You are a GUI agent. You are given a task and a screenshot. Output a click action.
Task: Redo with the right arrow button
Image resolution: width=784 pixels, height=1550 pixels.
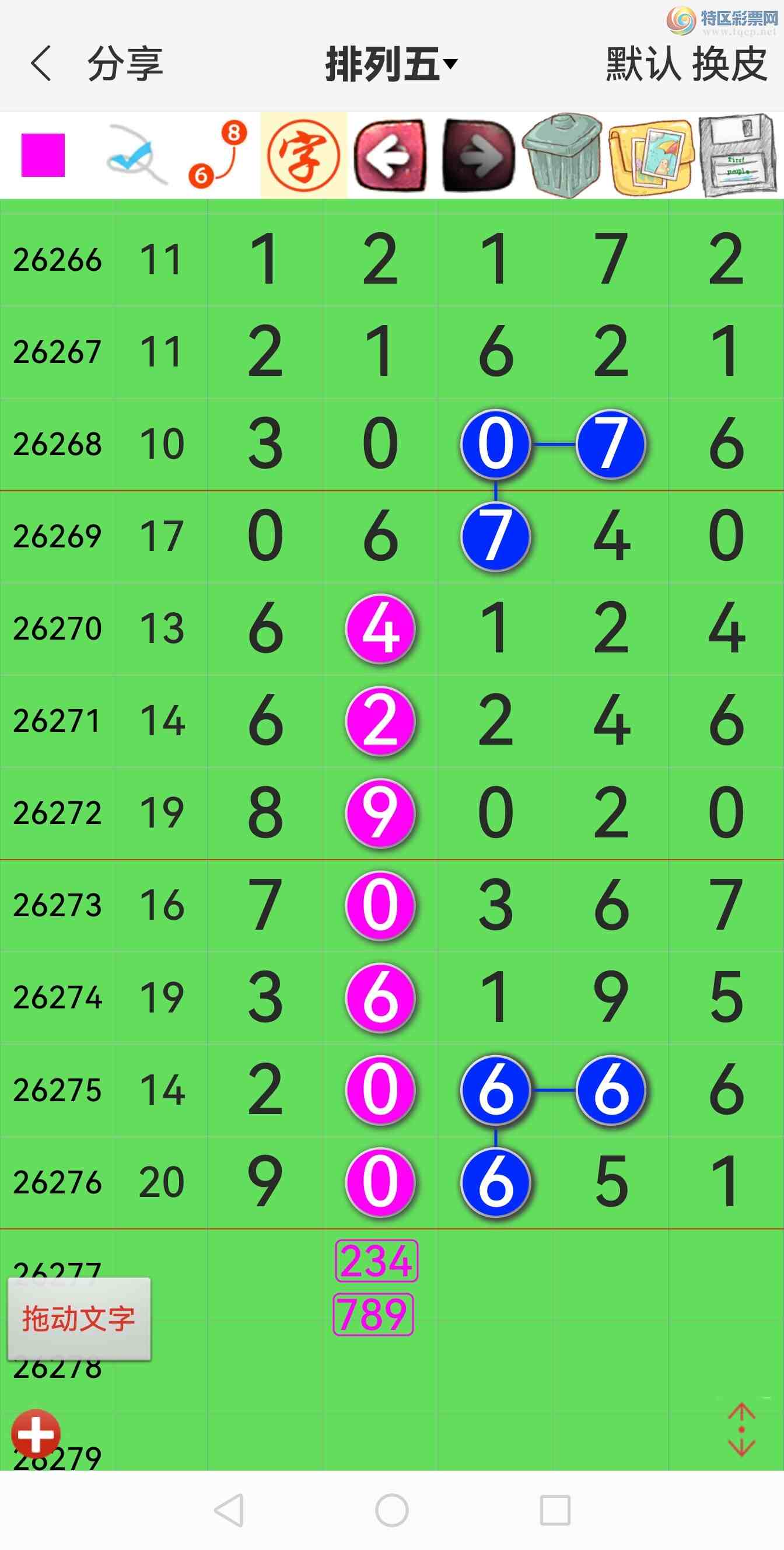click(x=478, y=155)
